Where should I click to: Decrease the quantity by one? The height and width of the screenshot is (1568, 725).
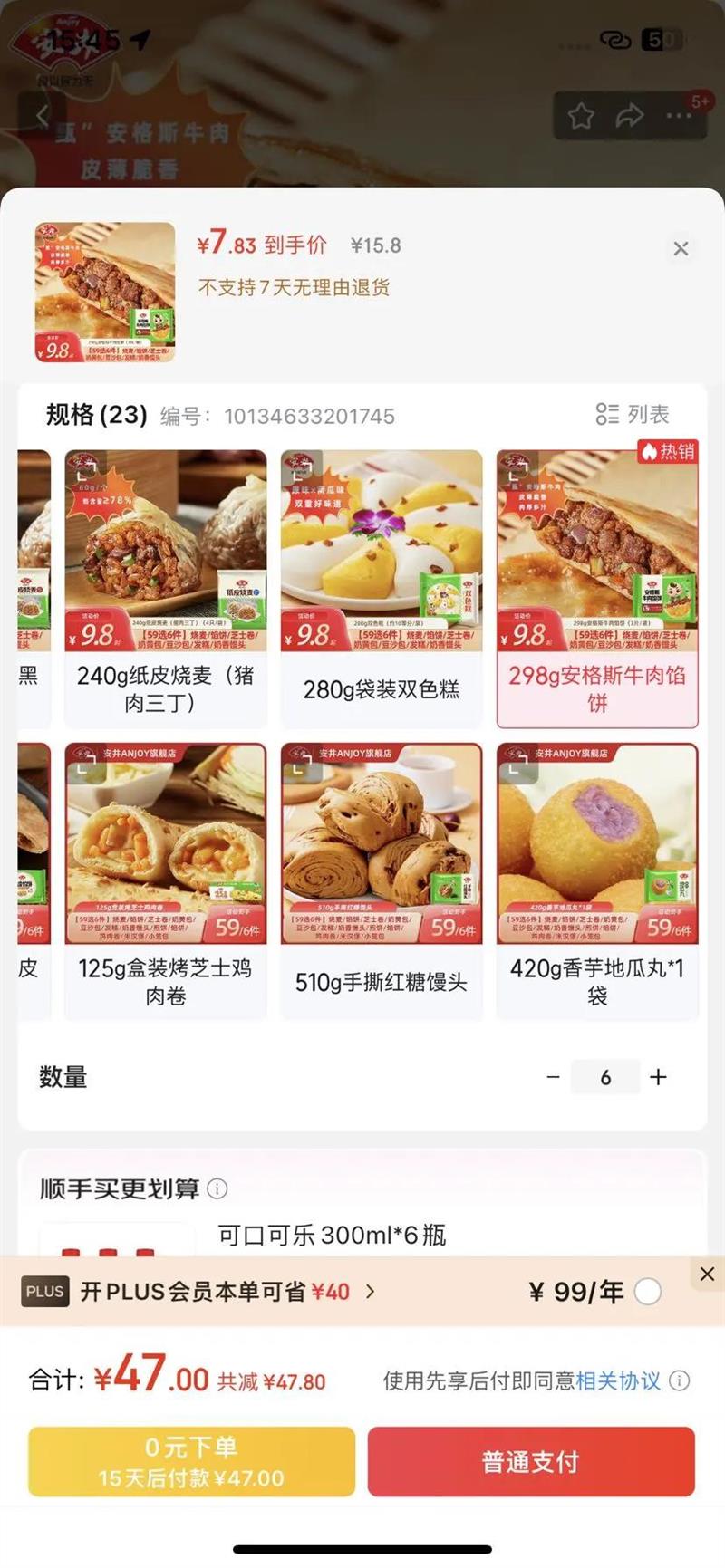coord(553,1077)
